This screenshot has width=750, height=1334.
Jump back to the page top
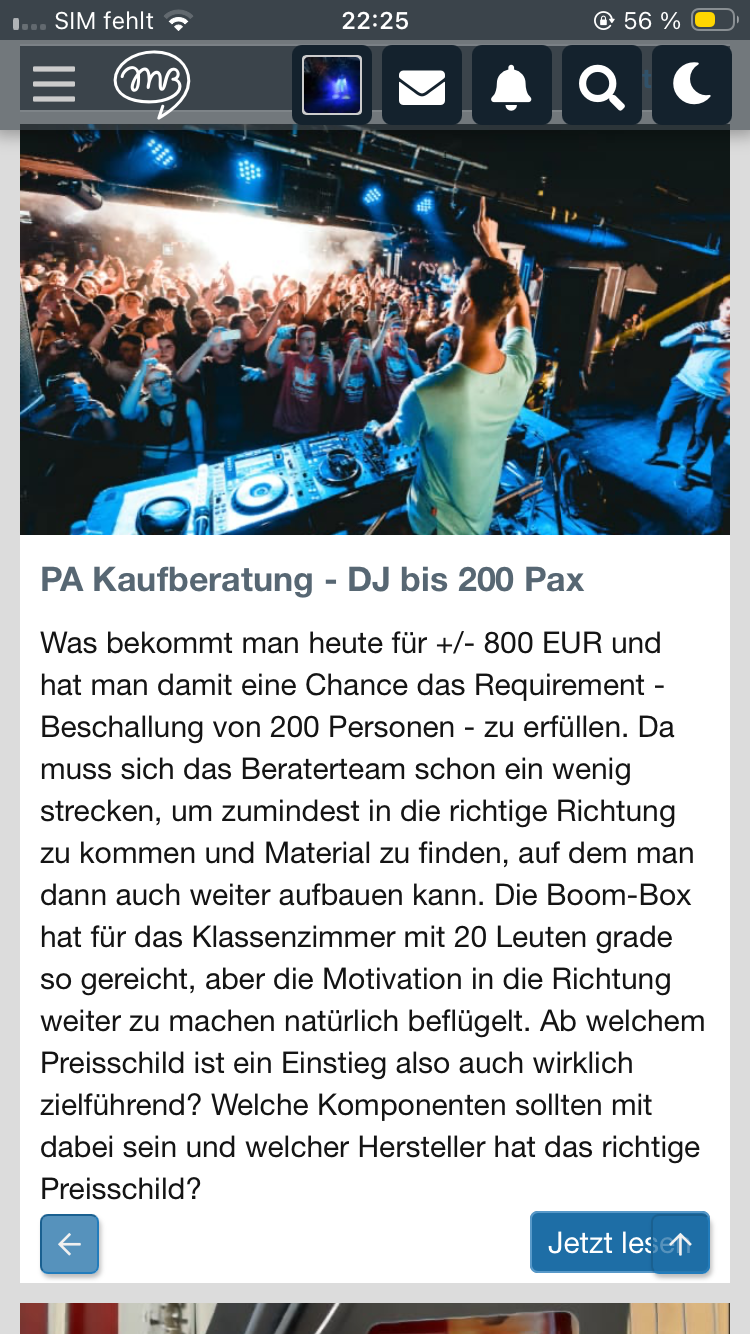coord(681,1243)
